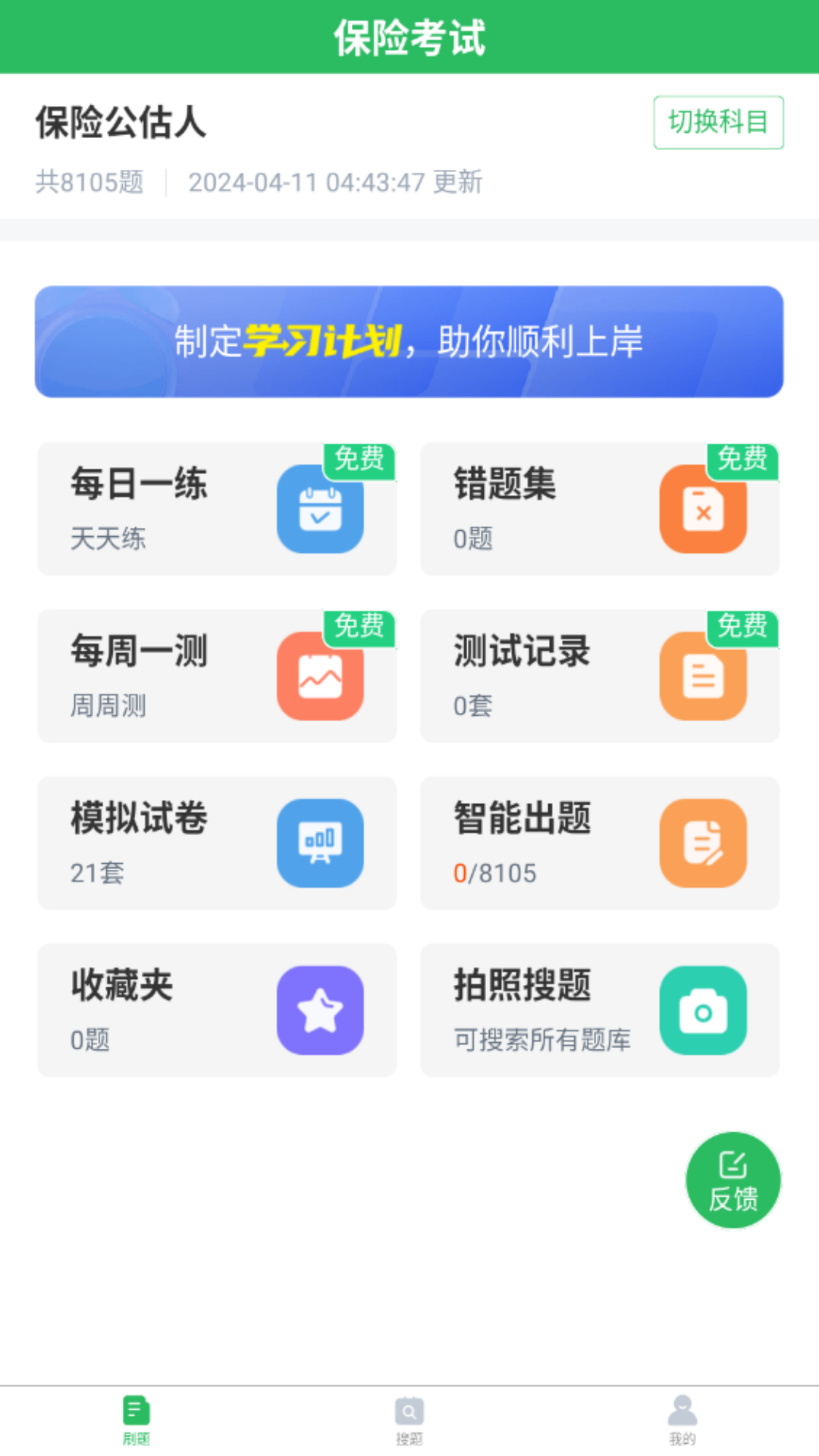
Task: Open the 每日一练 calendar icon
Action: (x=321, y=510)
